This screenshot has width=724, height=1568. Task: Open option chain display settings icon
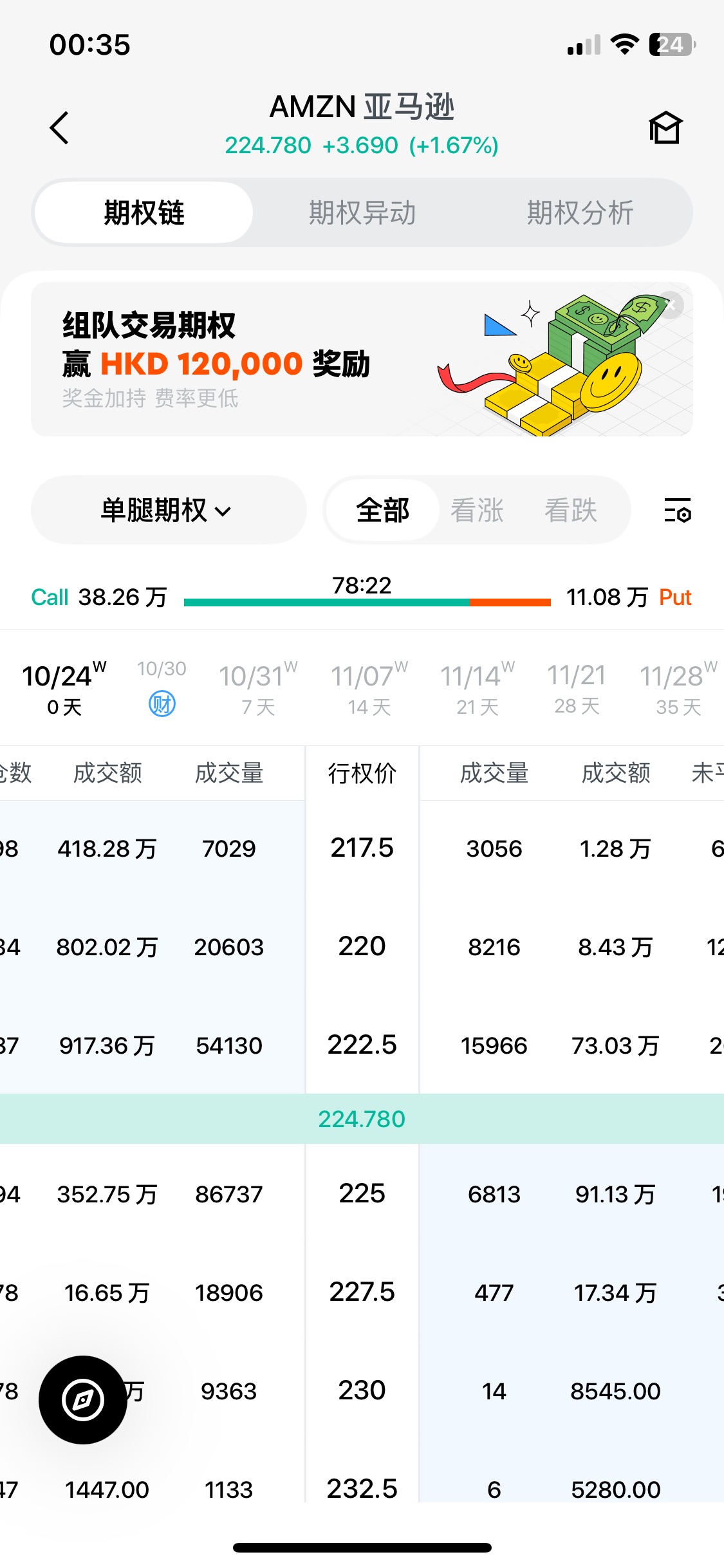[677, 510]
